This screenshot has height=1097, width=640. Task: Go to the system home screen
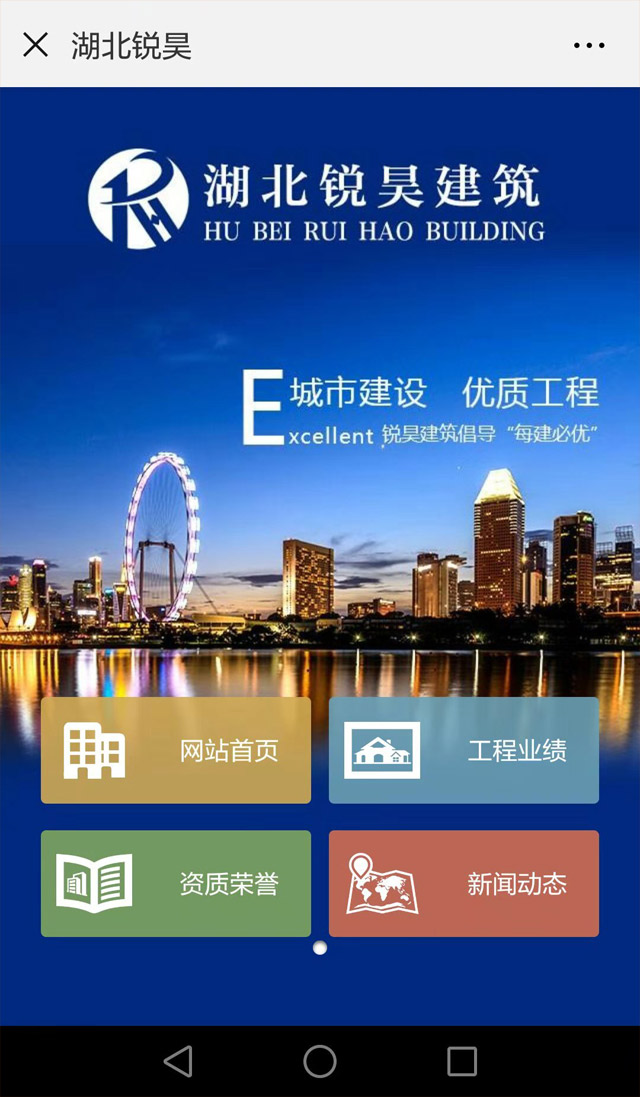(320, 1061)
